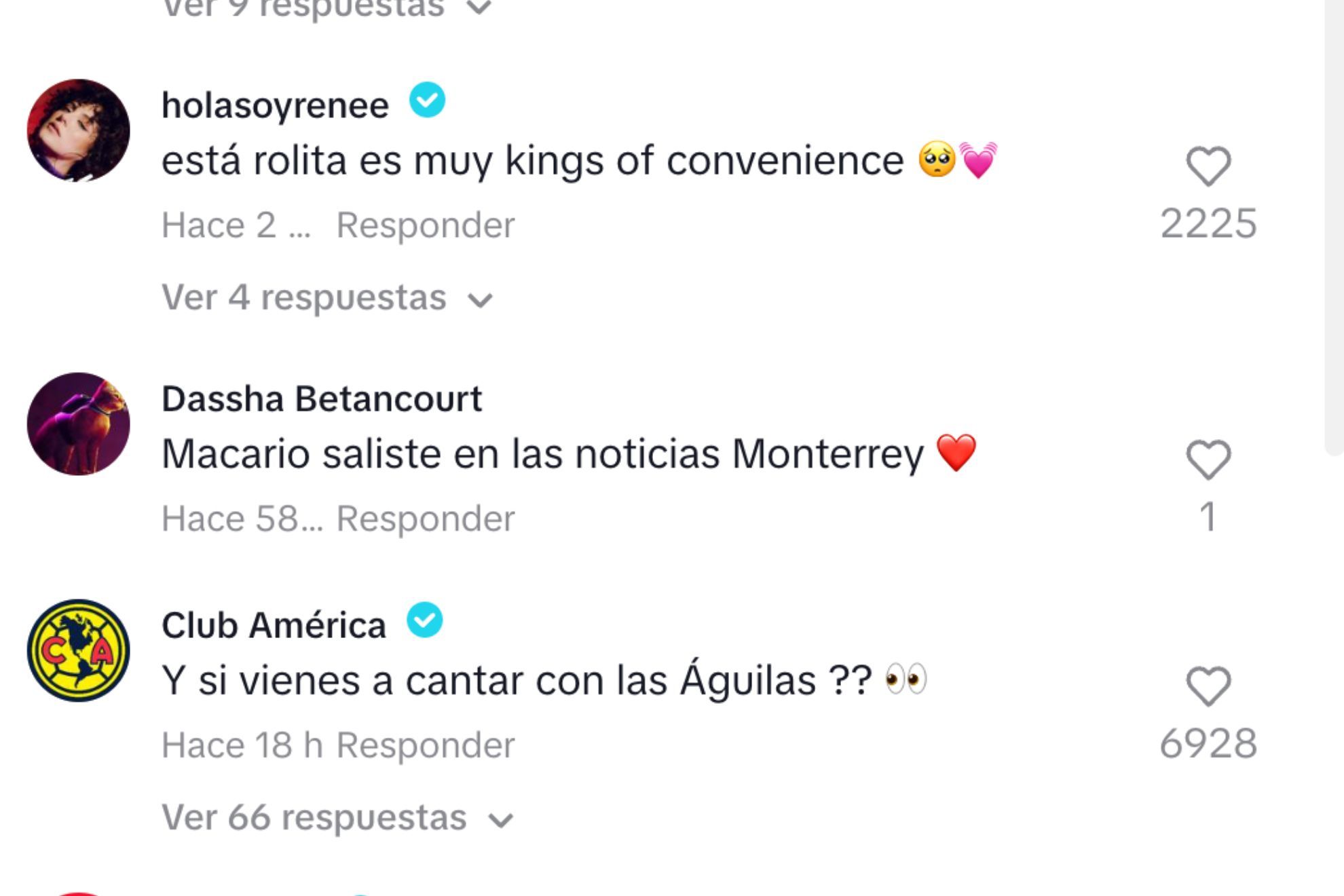Viewport: 1344px width, 896px height.
Task: Like Dassha Betancourt's comment
Action: pyautogui.click(x=1208, y=460)
